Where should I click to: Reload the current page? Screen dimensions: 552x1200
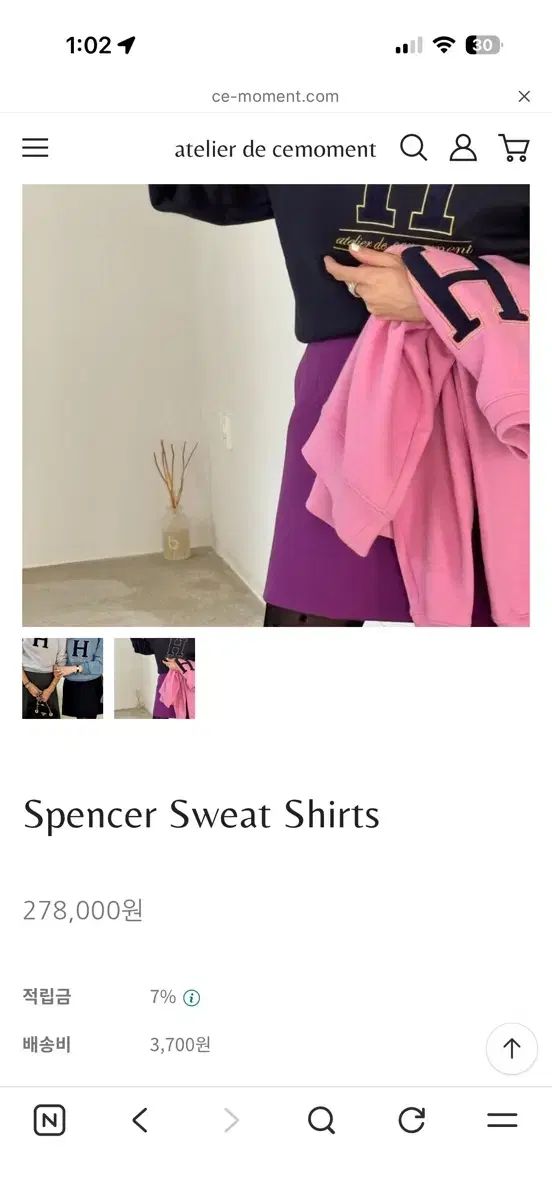(412, 1120)
